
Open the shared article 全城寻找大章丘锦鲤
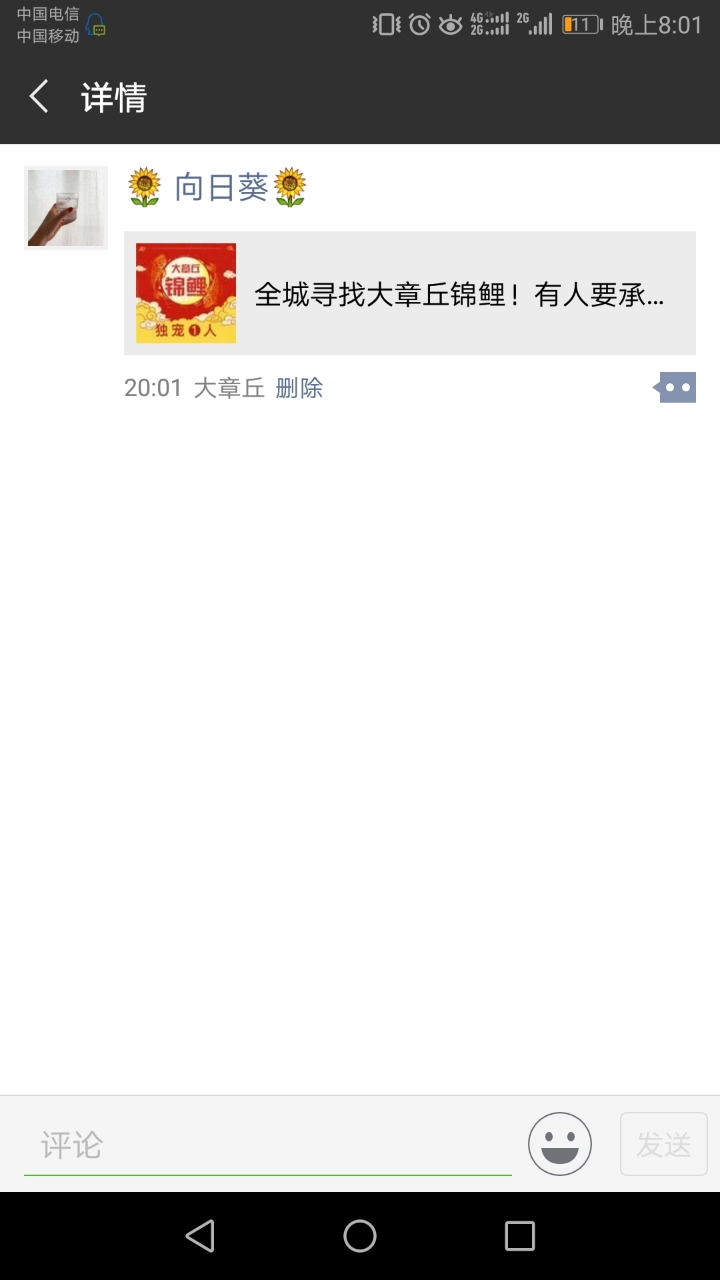pyautogui.click(x=410, y=294)
